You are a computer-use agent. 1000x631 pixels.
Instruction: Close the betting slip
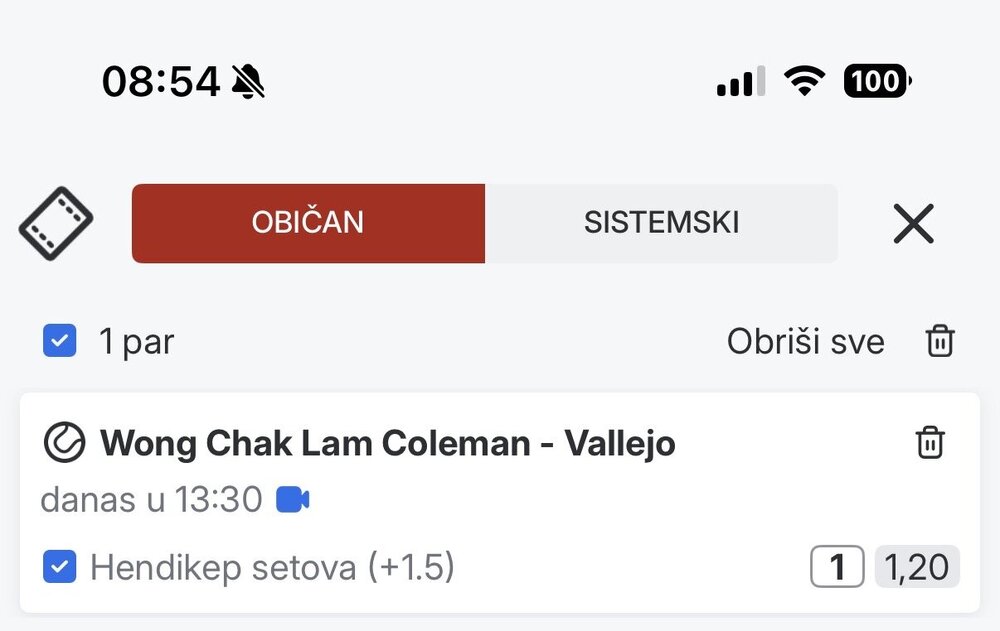[x=913, y=224]
